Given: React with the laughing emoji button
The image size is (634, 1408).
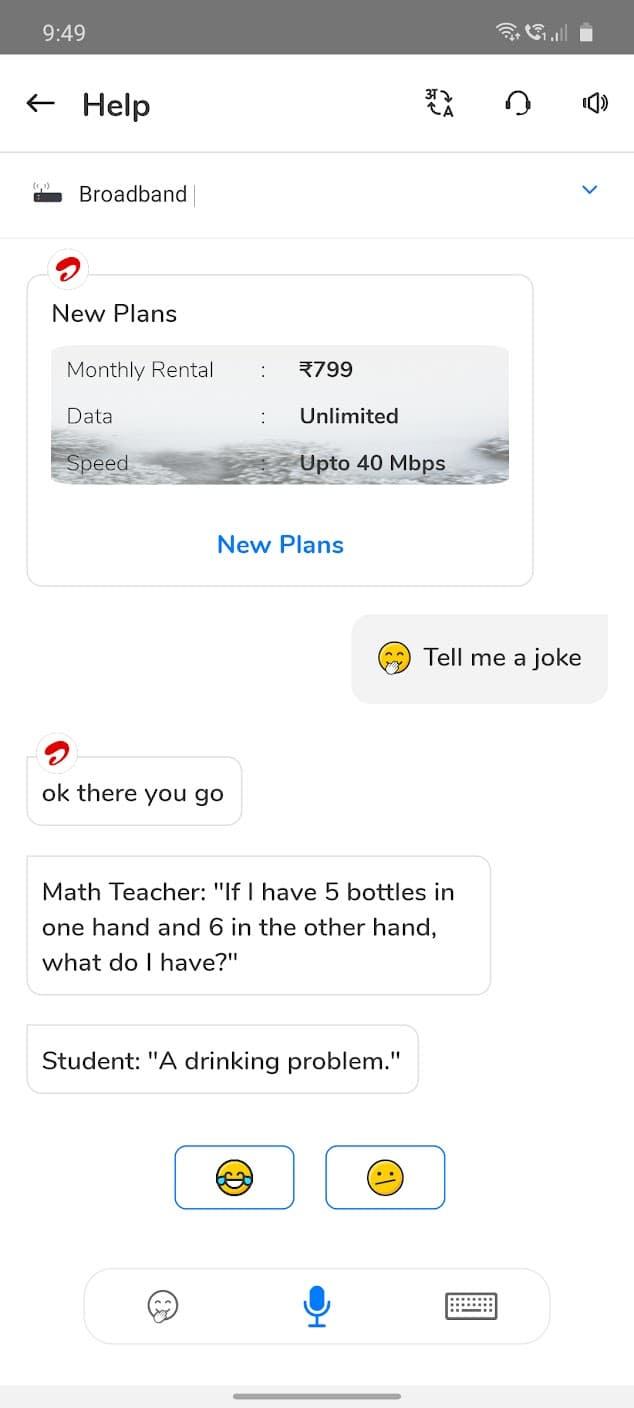Looking at the screenshot, I should [234, 1177].
